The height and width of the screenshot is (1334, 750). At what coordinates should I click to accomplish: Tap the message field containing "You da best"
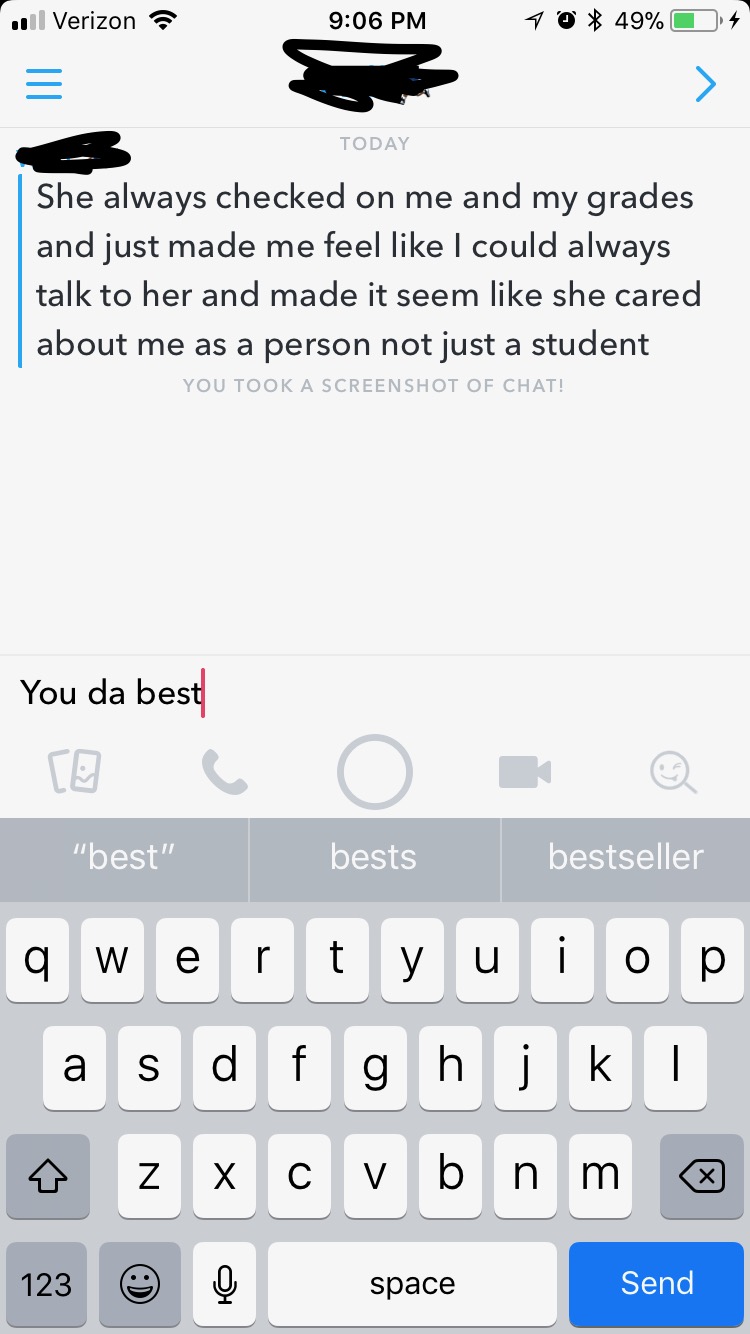pyautogui.click(x=375, y=692)
